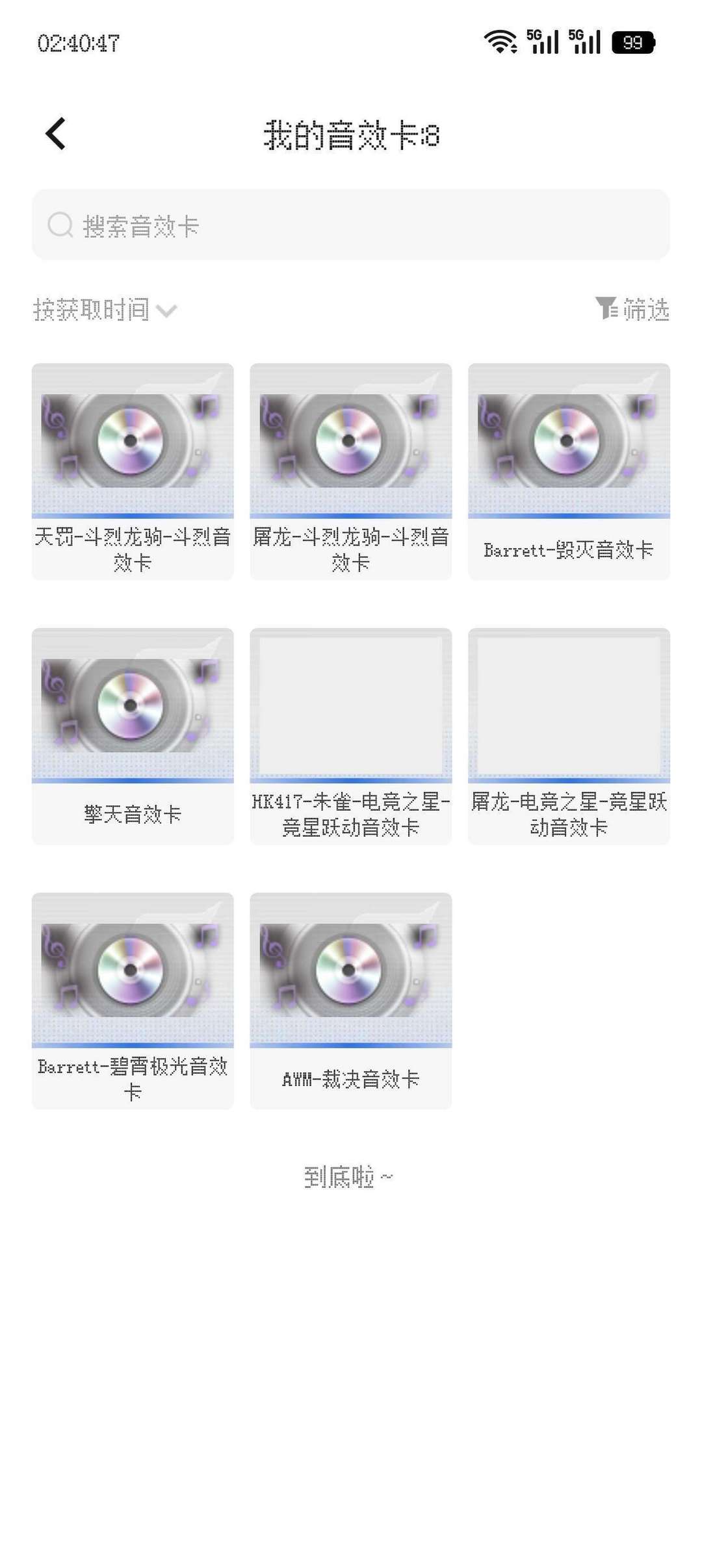Expand the 按获取时间 sort dropdown
Image resolution: width=702 pixels, height=1568 pixels.
pyautogui.click(x=91, y=311)
